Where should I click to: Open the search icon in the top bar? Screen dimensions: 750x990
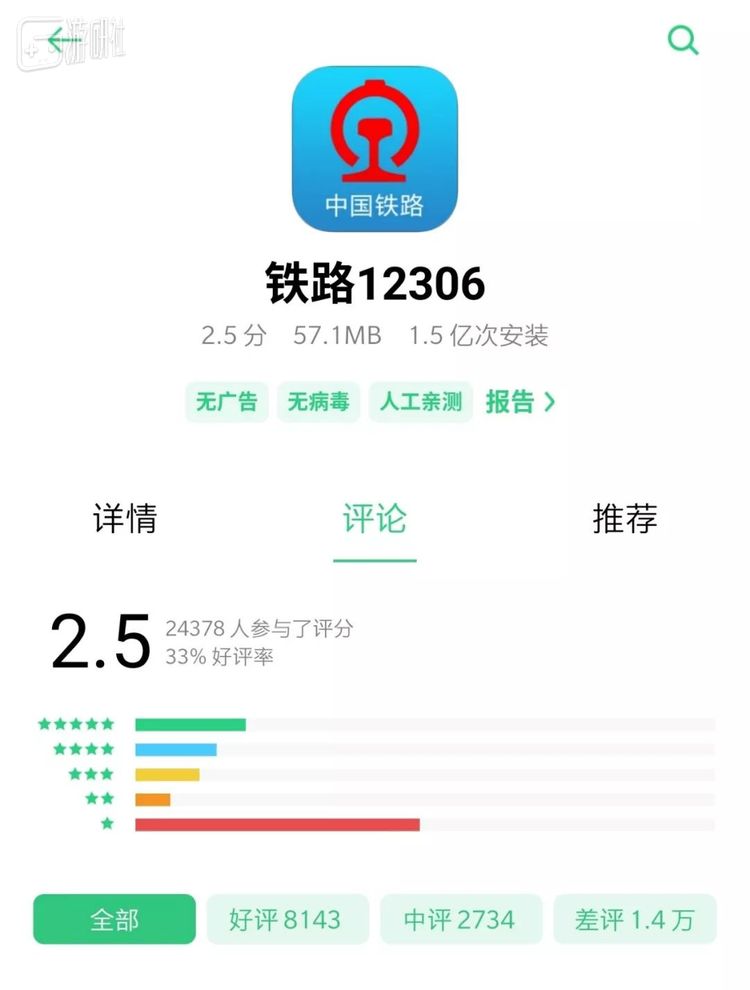(x=683, y=40)
